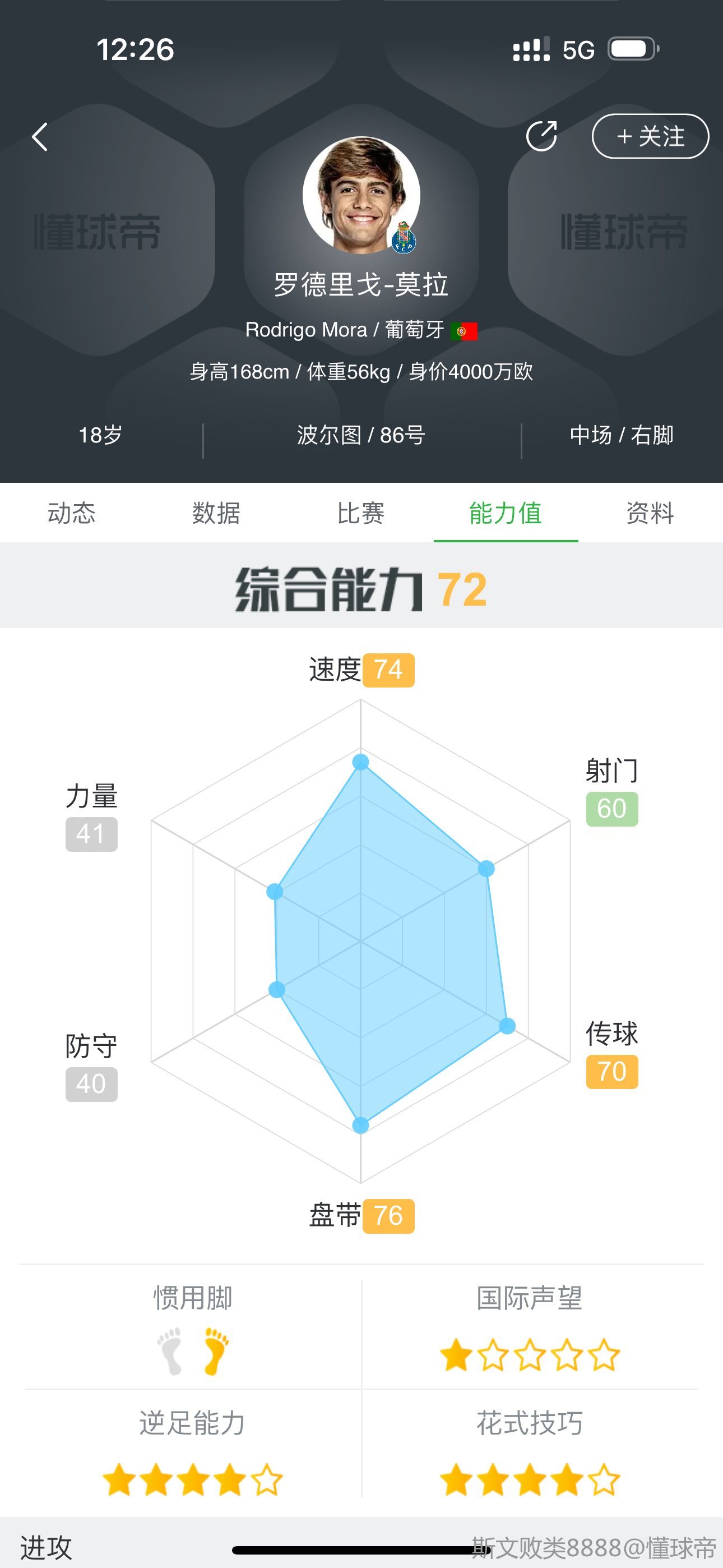Image resolution: width=723 pixels, height=1568 pixels.
Task: Switch to the 动态 tab
Action: (x=72, y=513)
